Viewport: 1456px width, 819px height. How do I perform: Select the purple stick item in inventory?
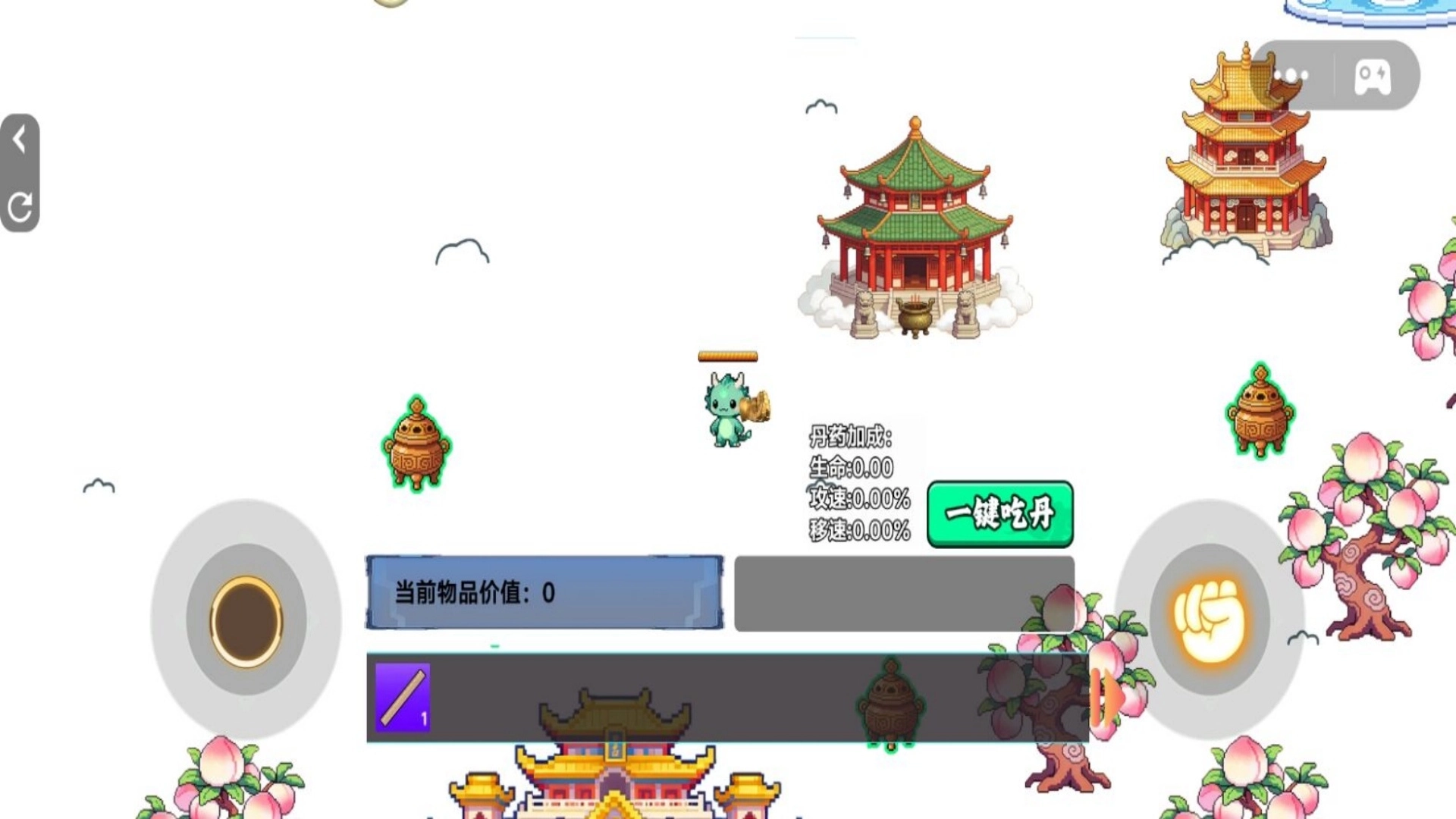(403, 697)
